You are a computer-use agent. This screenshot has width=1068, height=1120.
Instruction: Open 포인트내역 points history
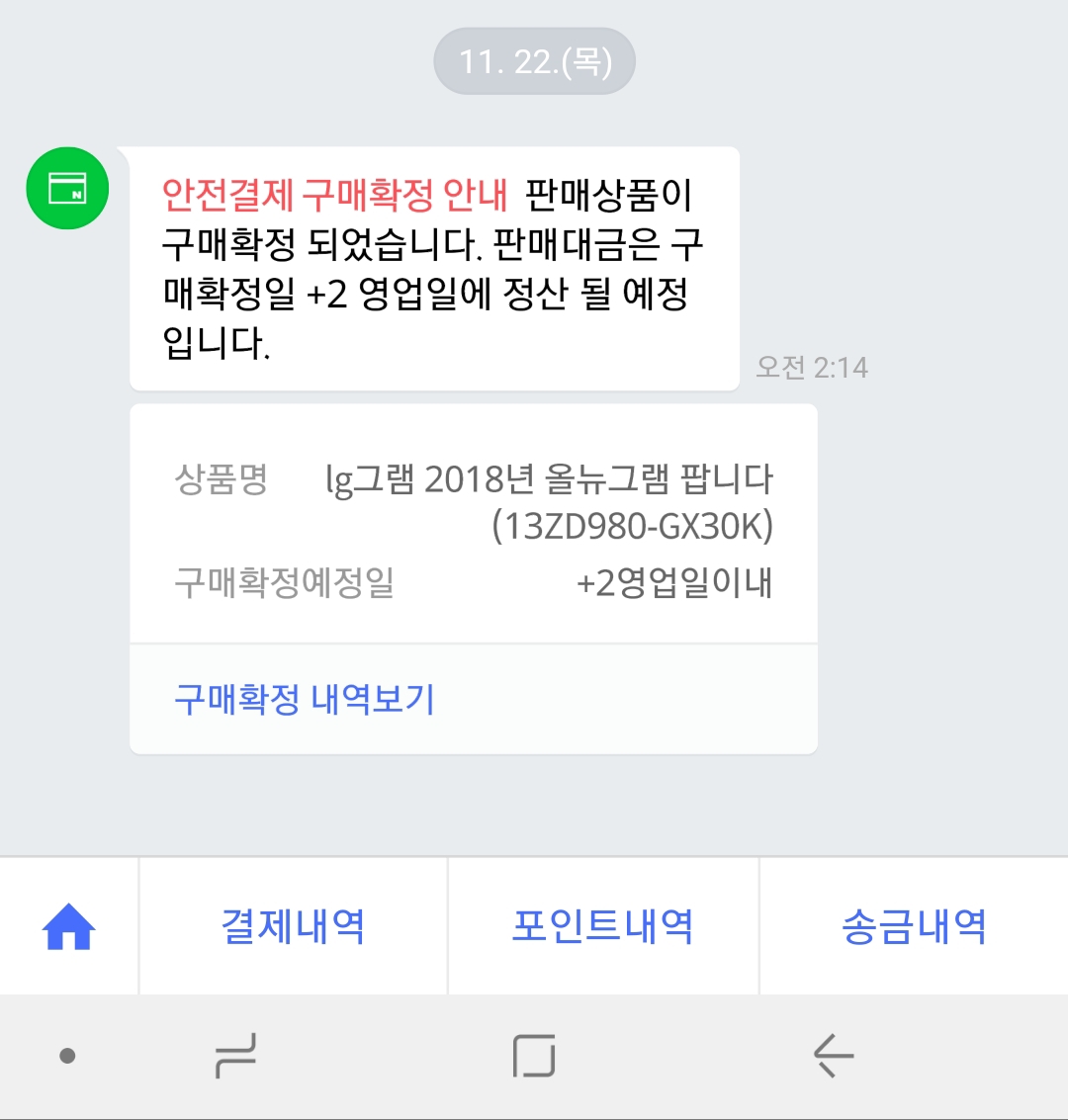pyautogui.click(x=602, y=927)
